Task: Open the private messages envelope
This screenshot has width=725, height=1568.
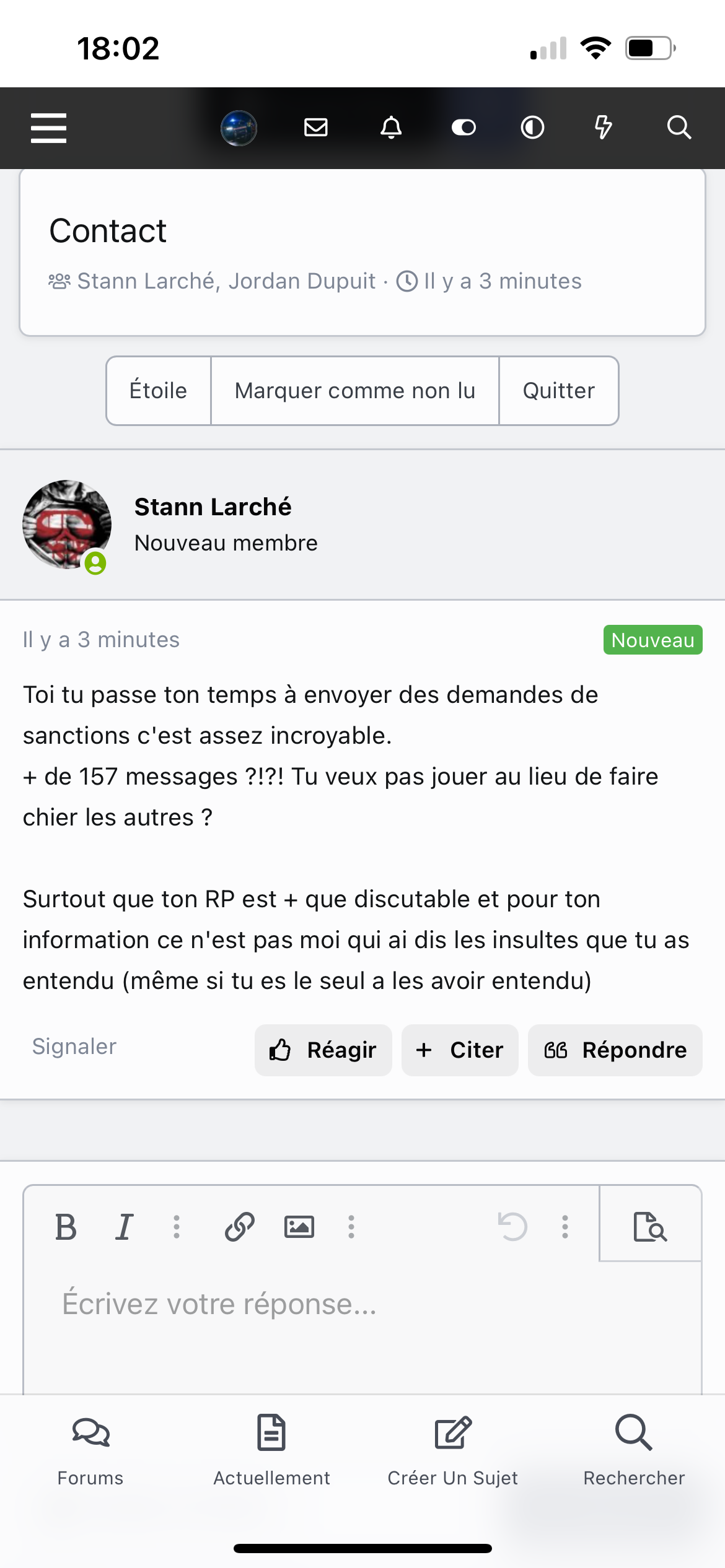Action: (x=316, y=128)
